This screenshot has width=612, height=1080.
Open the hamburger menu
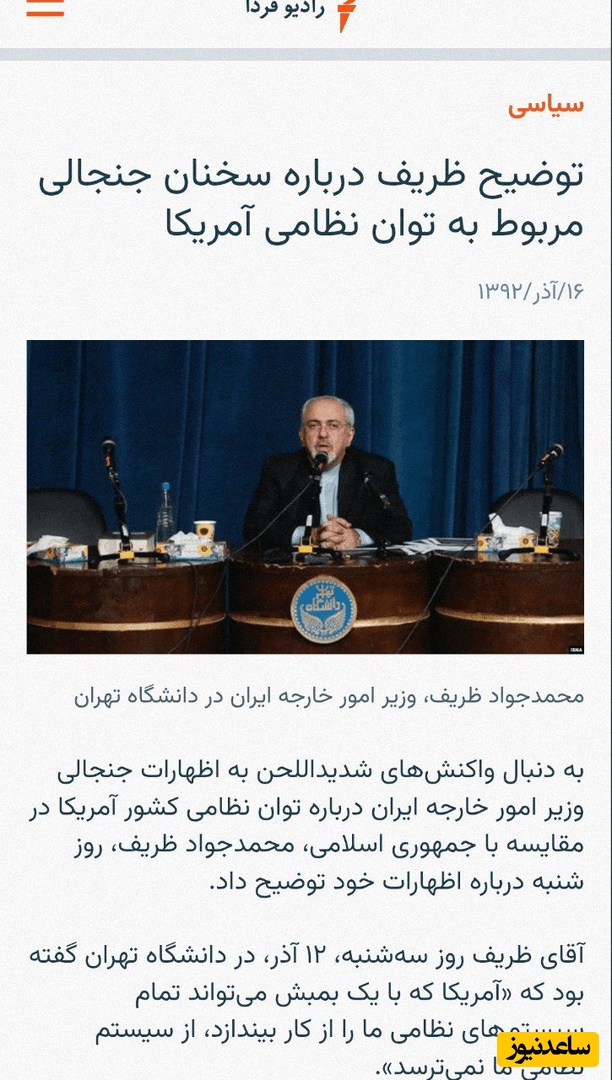(x=45, y=8)
